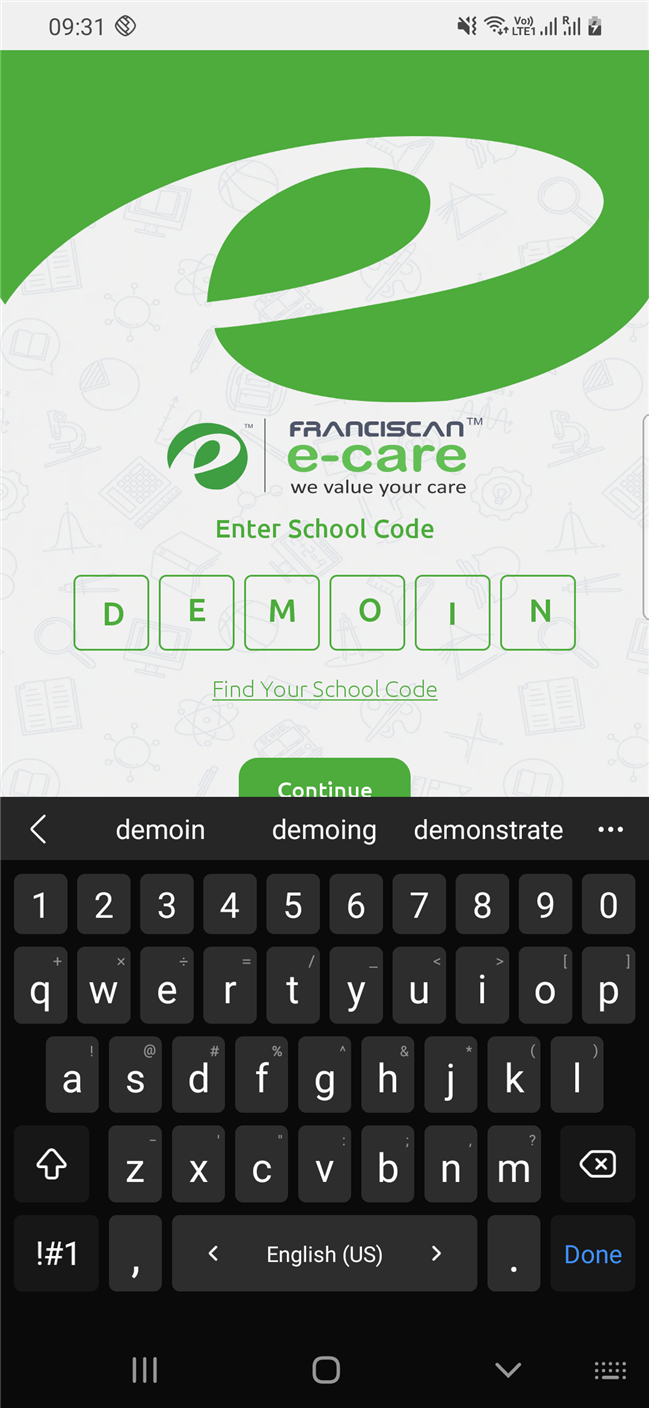The image size is (650, 1408).
Task: Hit the backspace key on keyboard
Action: (597, 1164)
